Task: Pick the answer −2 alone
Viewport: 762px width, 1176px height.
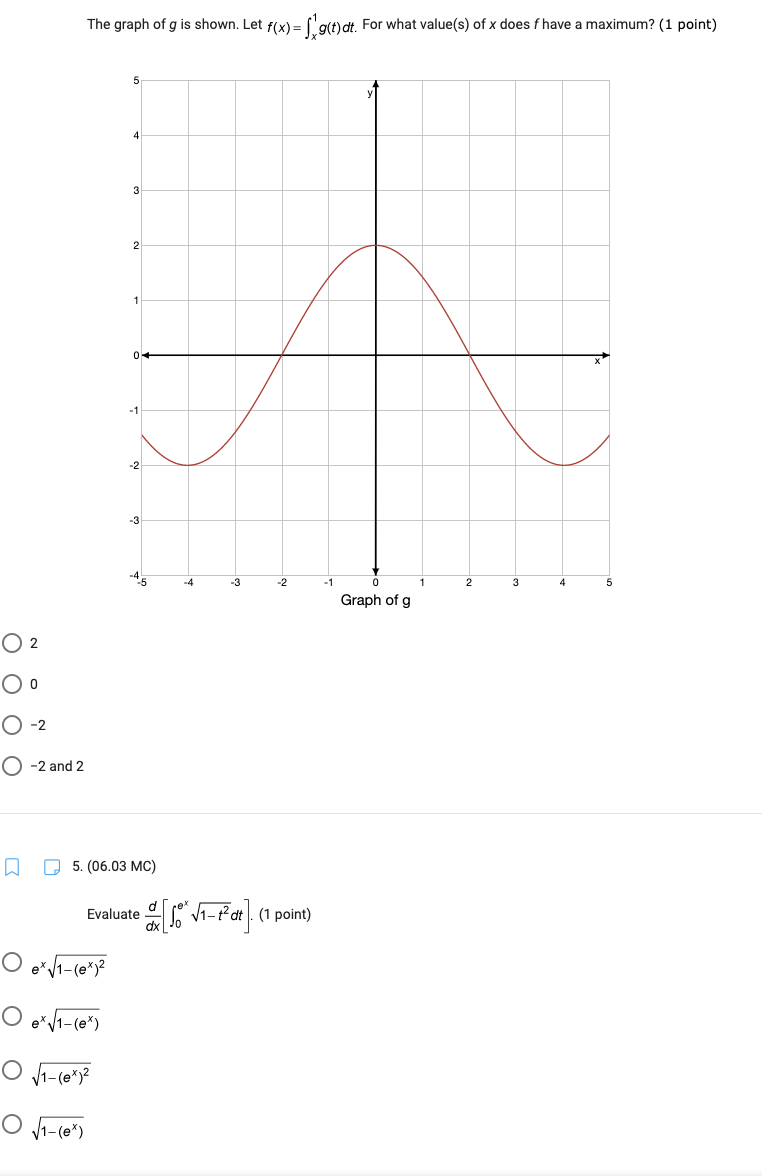Action: point(13,725)
